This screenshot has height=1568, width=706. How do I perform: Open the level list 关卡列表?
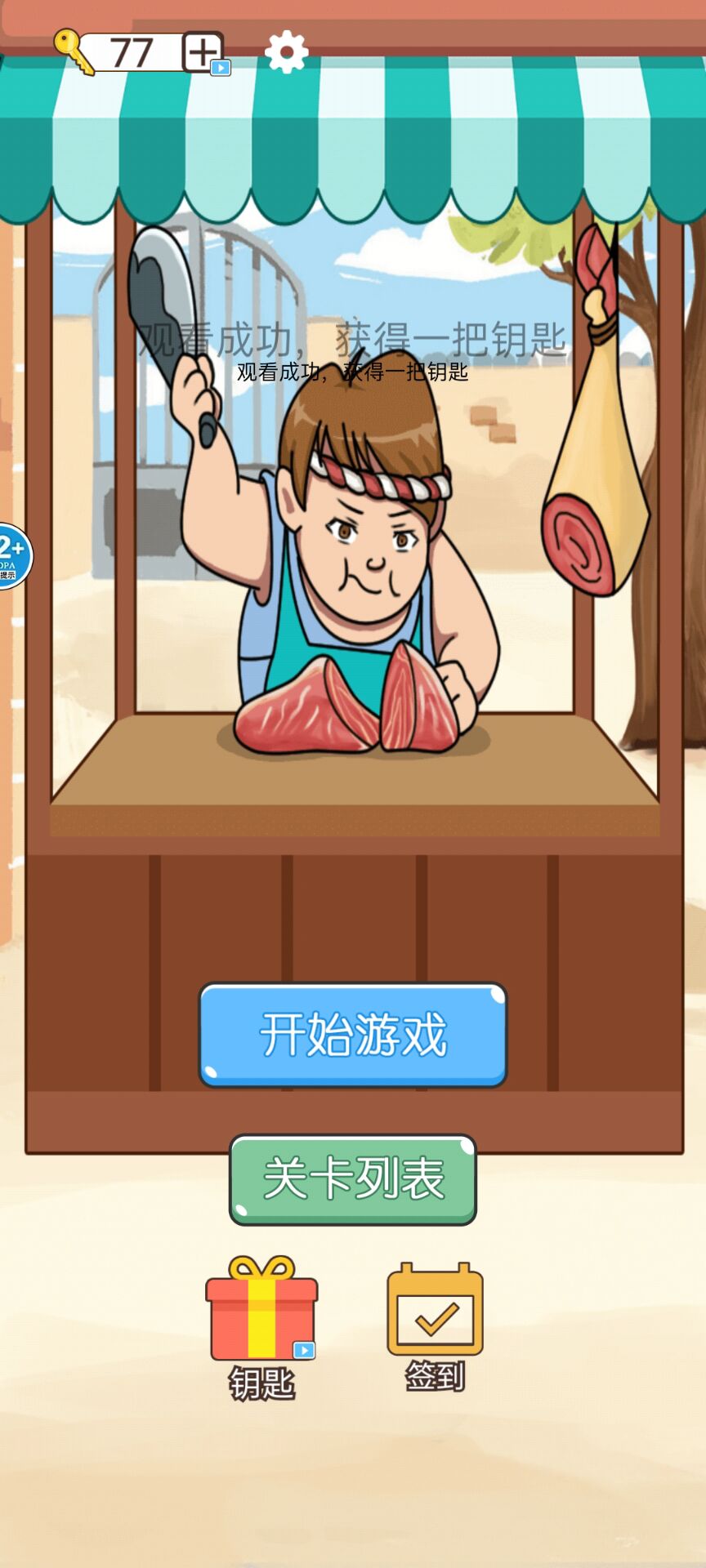tap(353, 1178)
